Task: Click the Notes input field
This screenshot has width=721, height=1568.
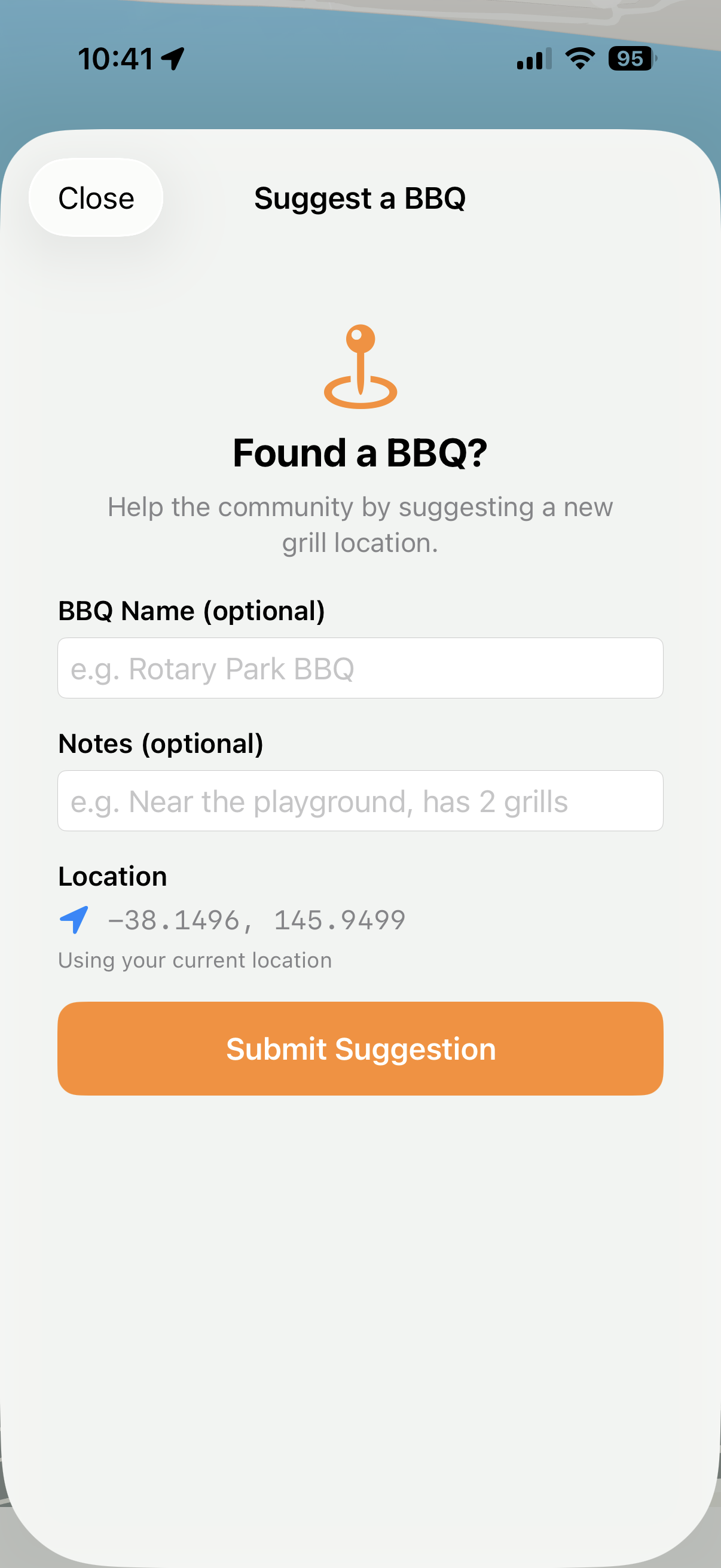Action: (x=360, y=800)
